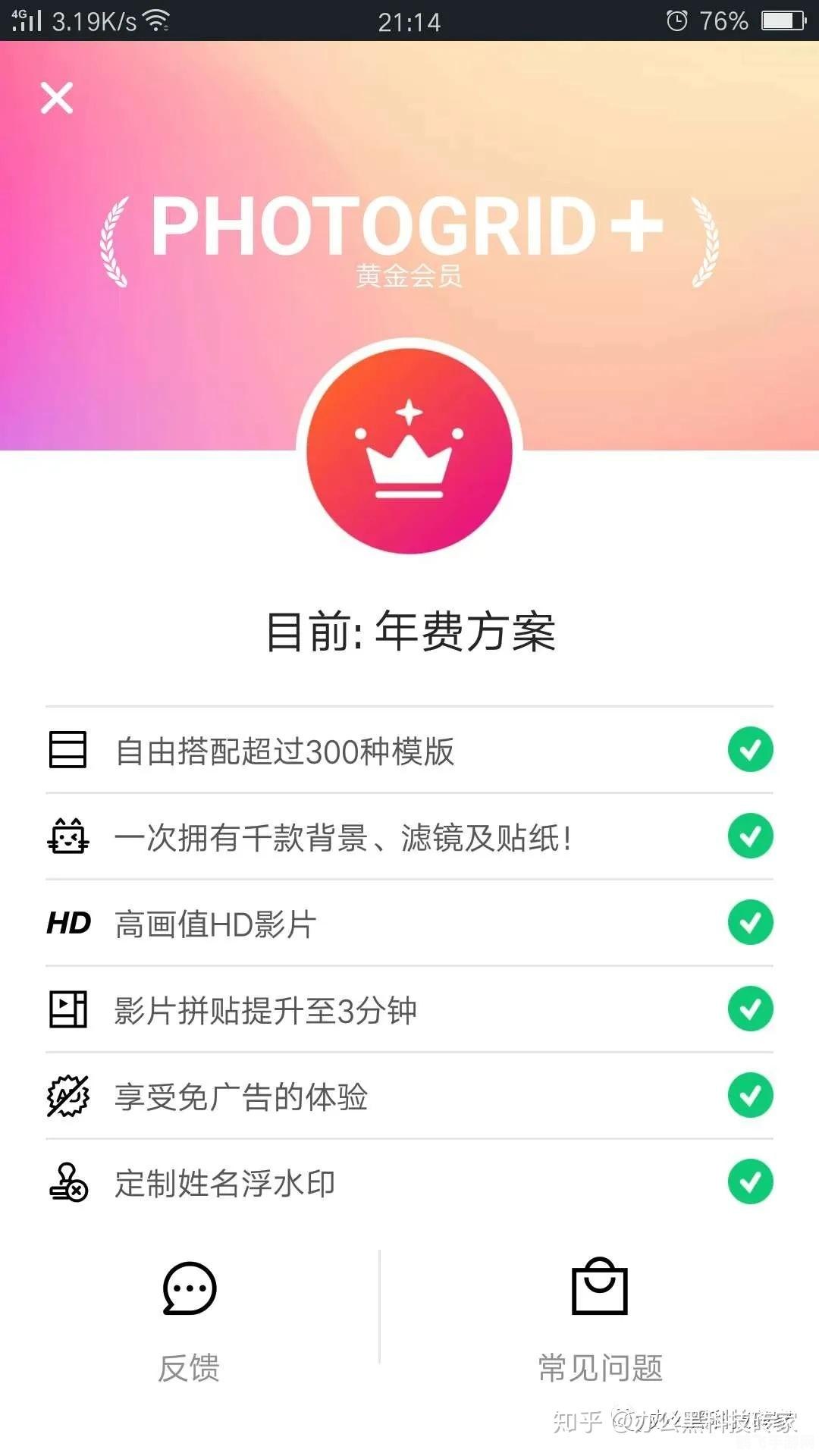Click the crown membership icon
This screenshot has width=819, height=1456.
(x=409, y=450)
